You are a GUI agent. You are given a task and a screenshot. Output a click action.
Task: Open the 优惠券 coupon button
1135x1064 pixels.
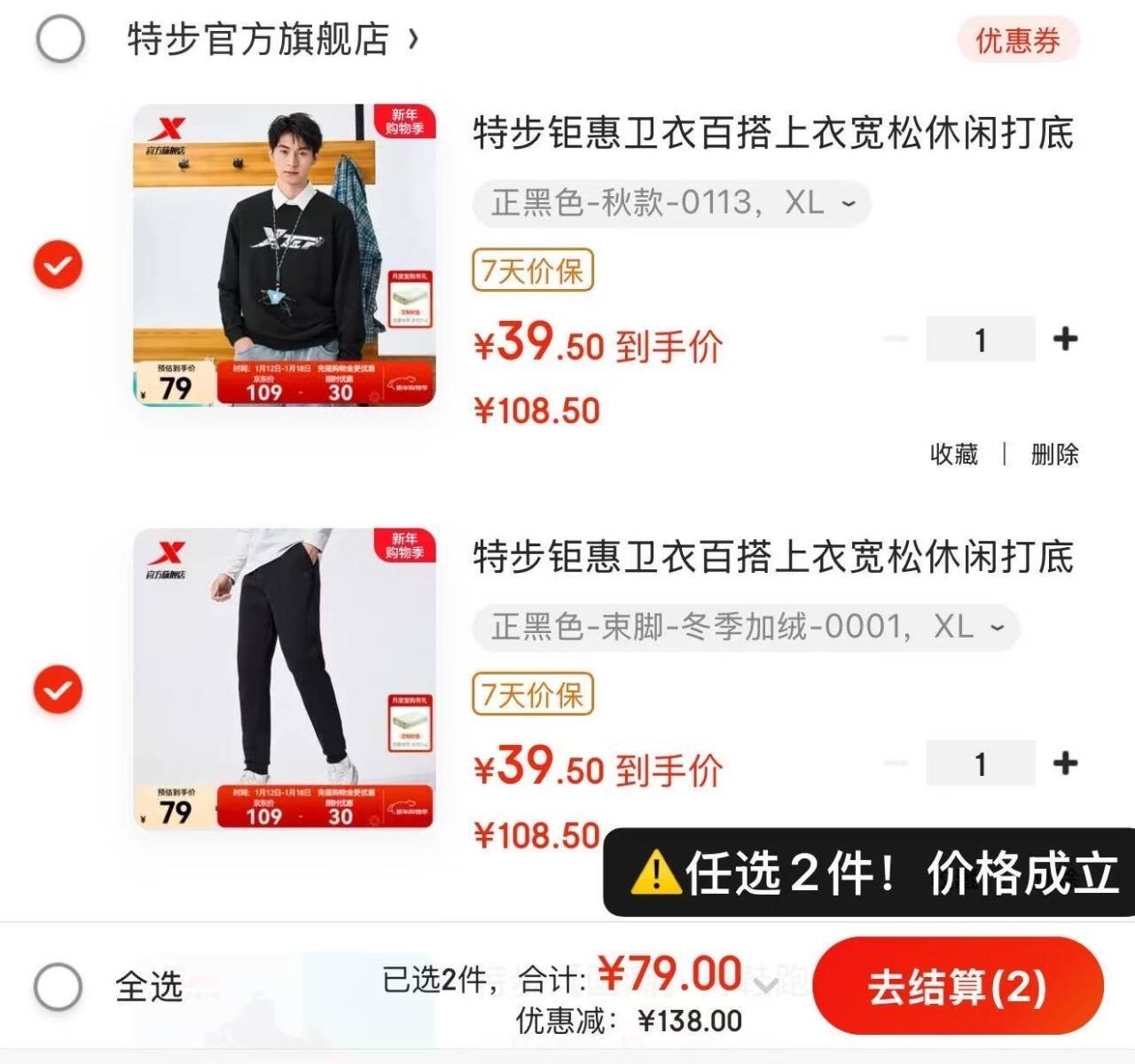(x=1017, y=41)
